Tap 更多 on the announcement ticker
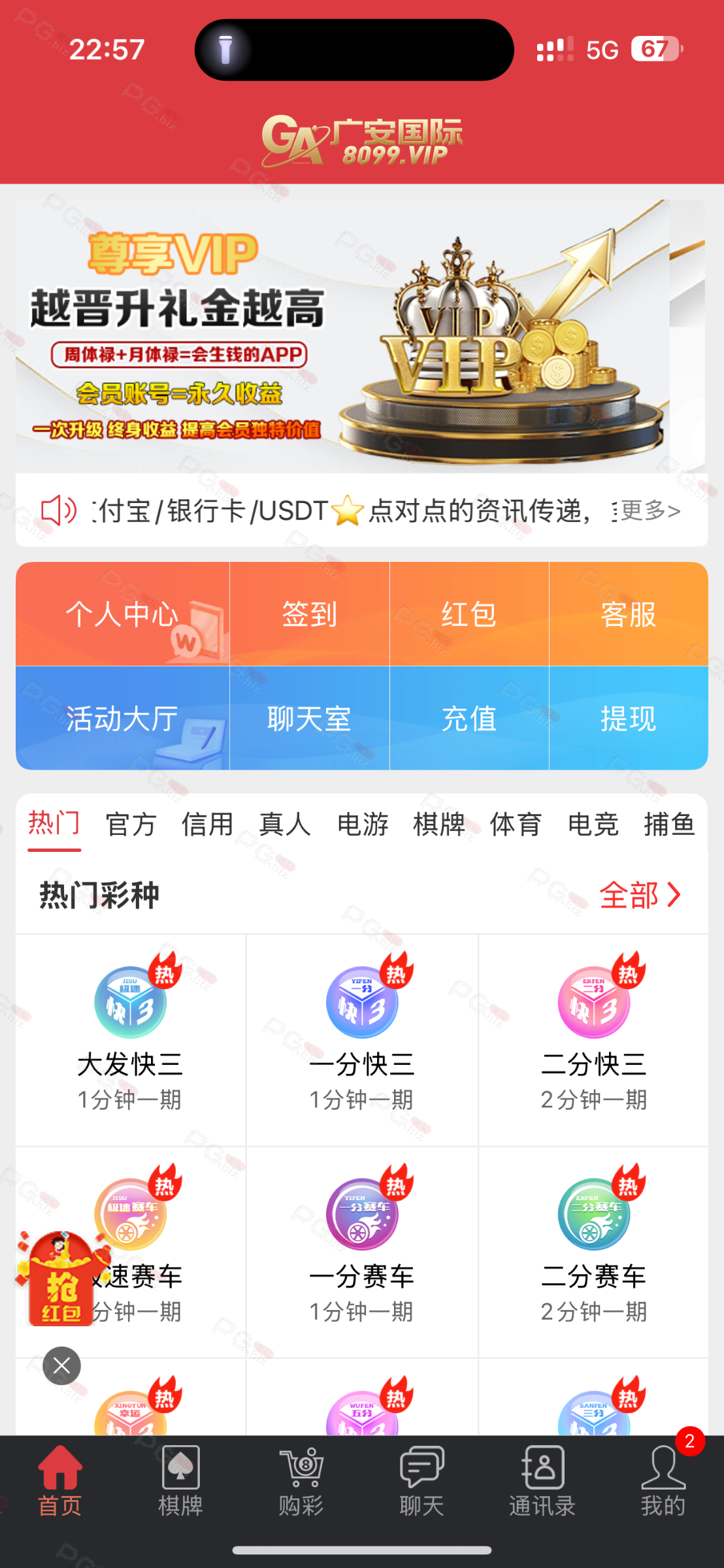Image resolution: width=724 pixels, height=1568 pixels. pyautogui.click(x=650, y=511)
